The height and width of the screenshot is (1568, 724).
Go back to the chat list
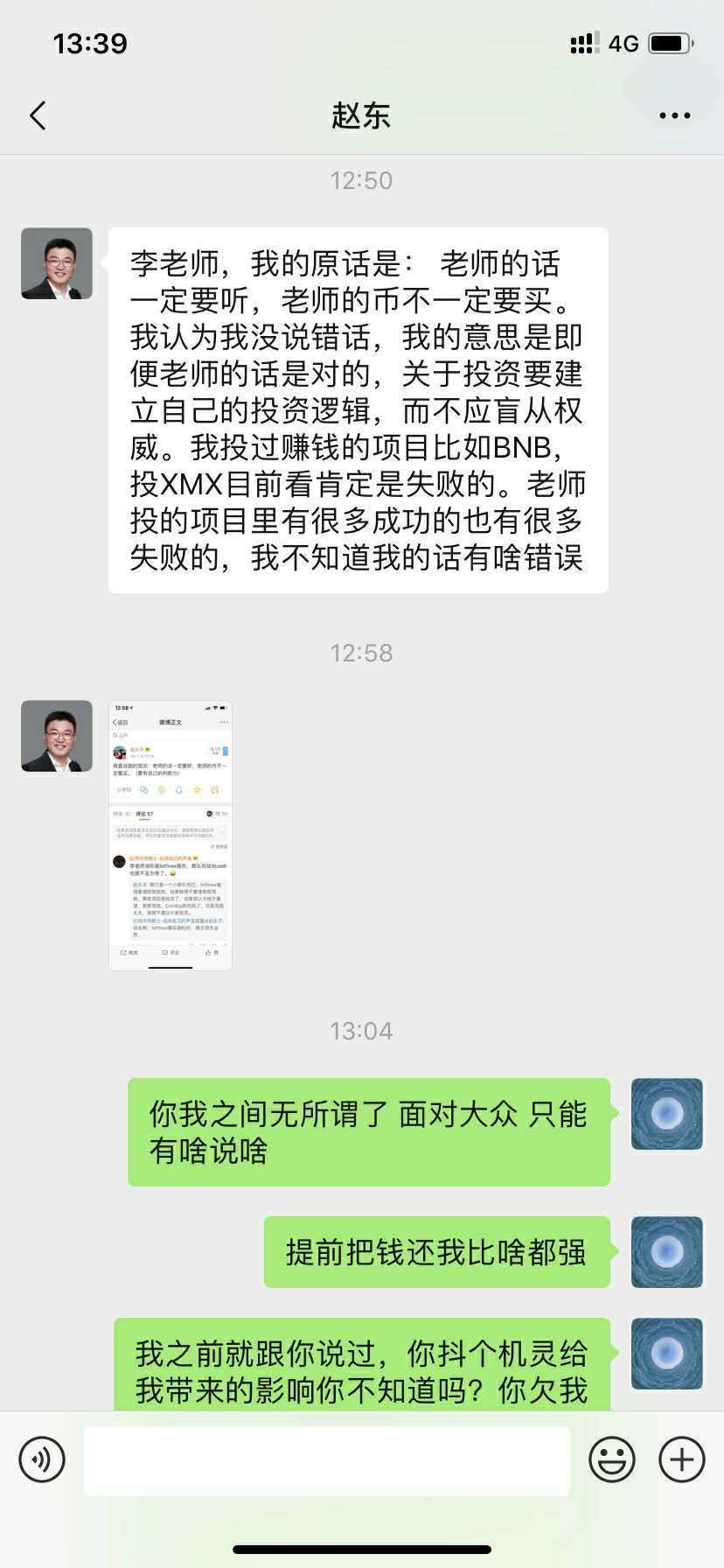click(x=38, y=115)
